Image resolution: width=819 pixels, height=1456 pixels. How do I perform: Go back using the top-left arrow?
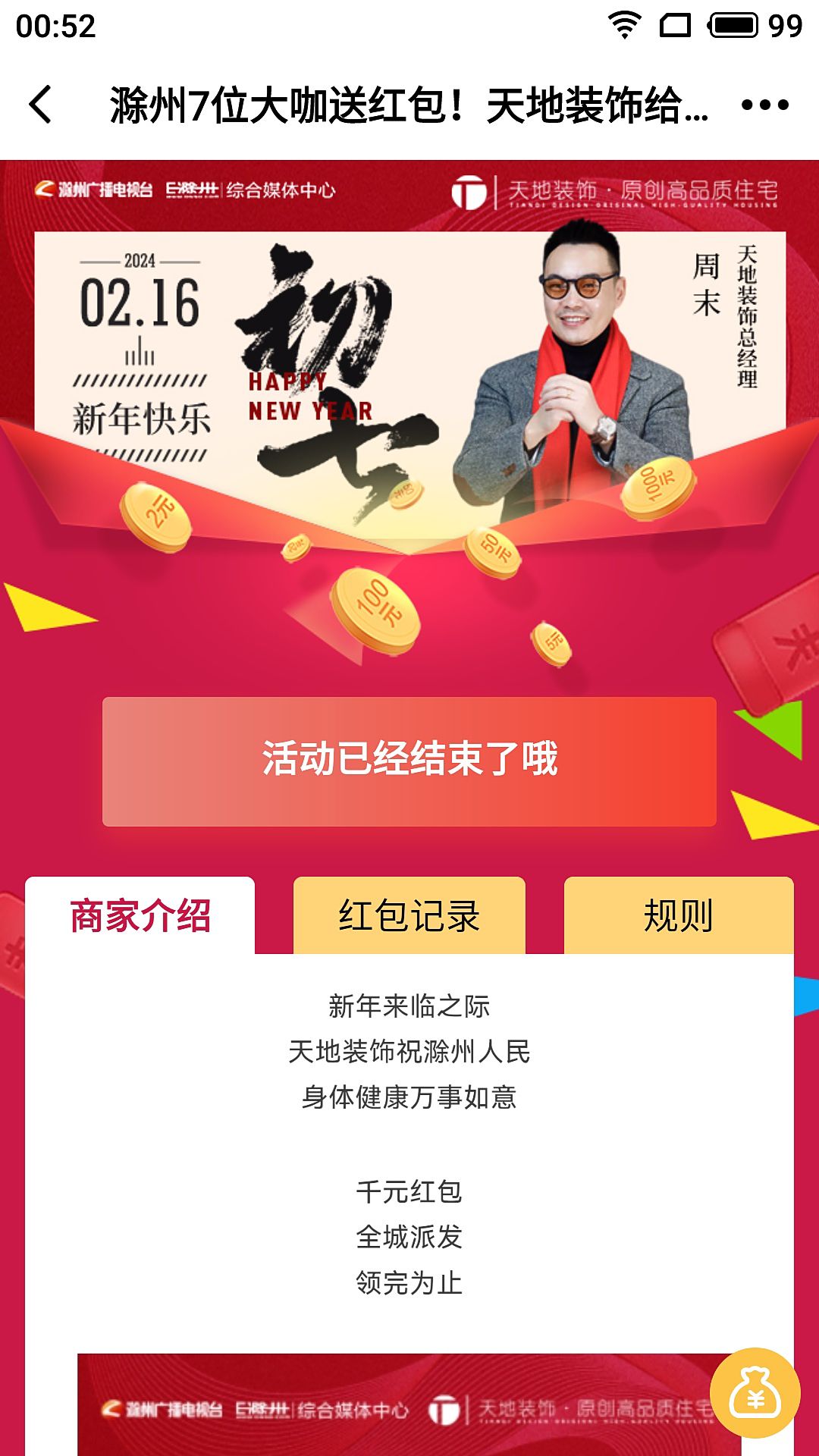(x=40, y=105)
